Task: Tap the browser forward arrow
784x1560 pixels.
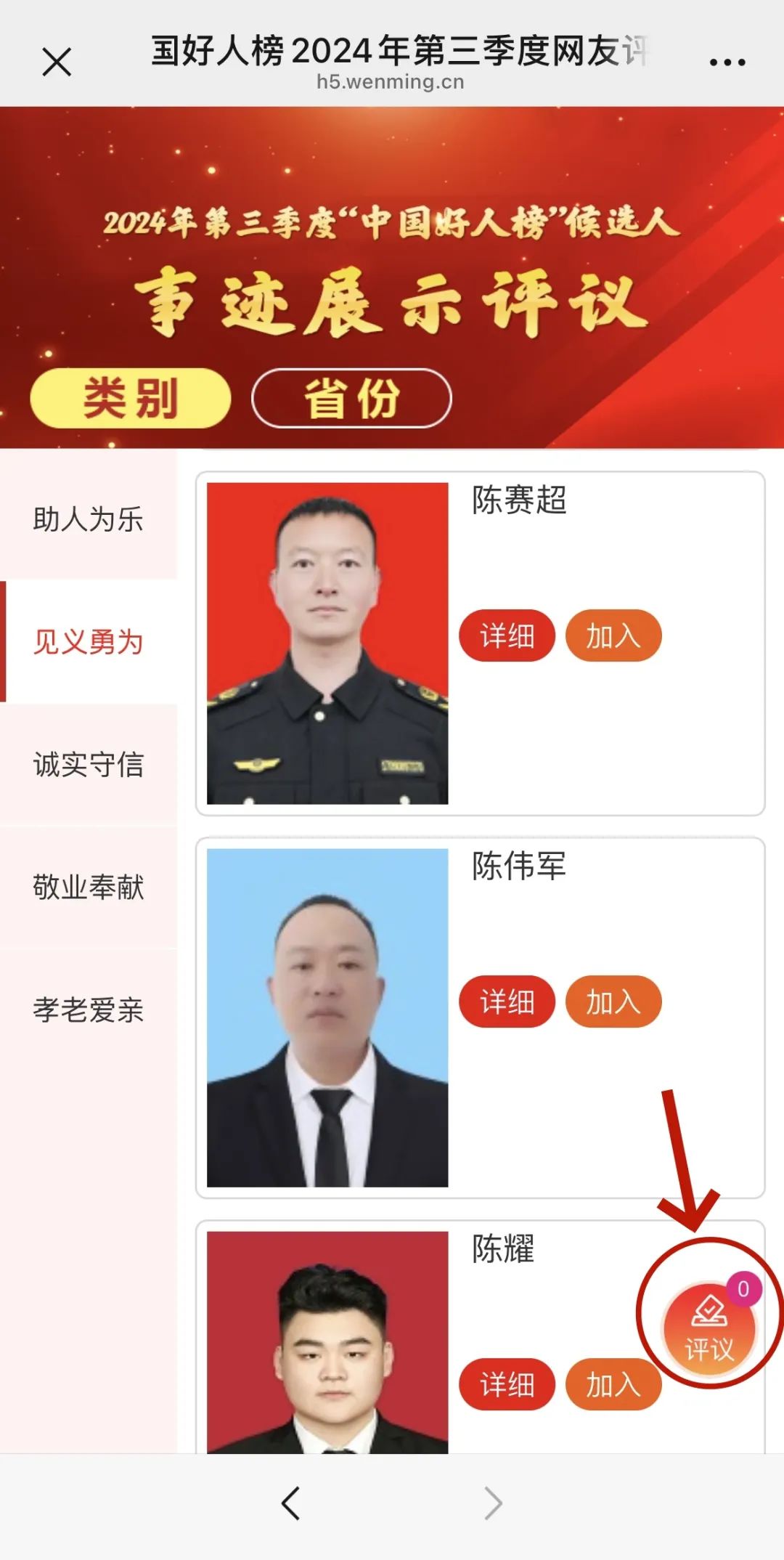Action: tap(493, 1503)
